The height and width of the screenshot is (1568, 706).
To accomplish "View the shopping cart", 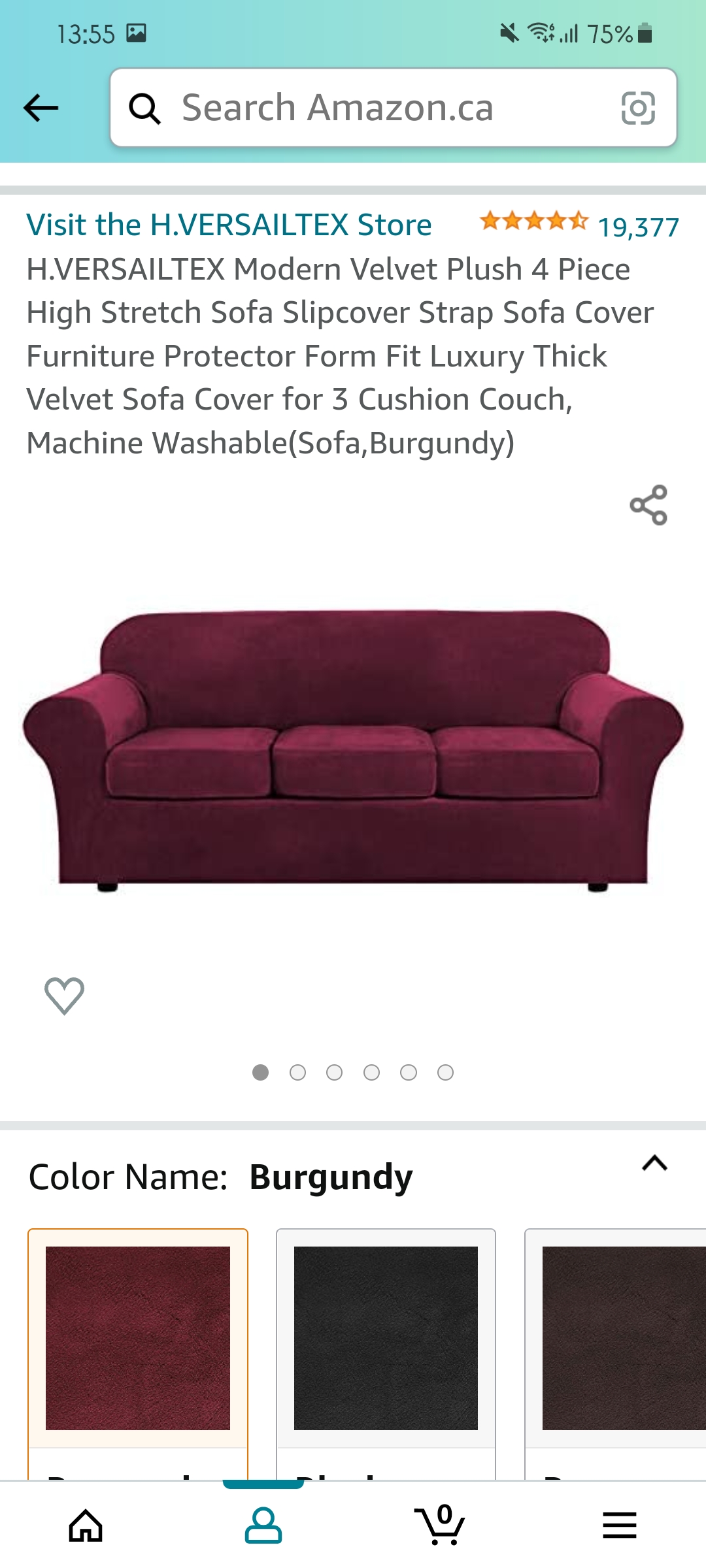I will [x=439, y=1524].
